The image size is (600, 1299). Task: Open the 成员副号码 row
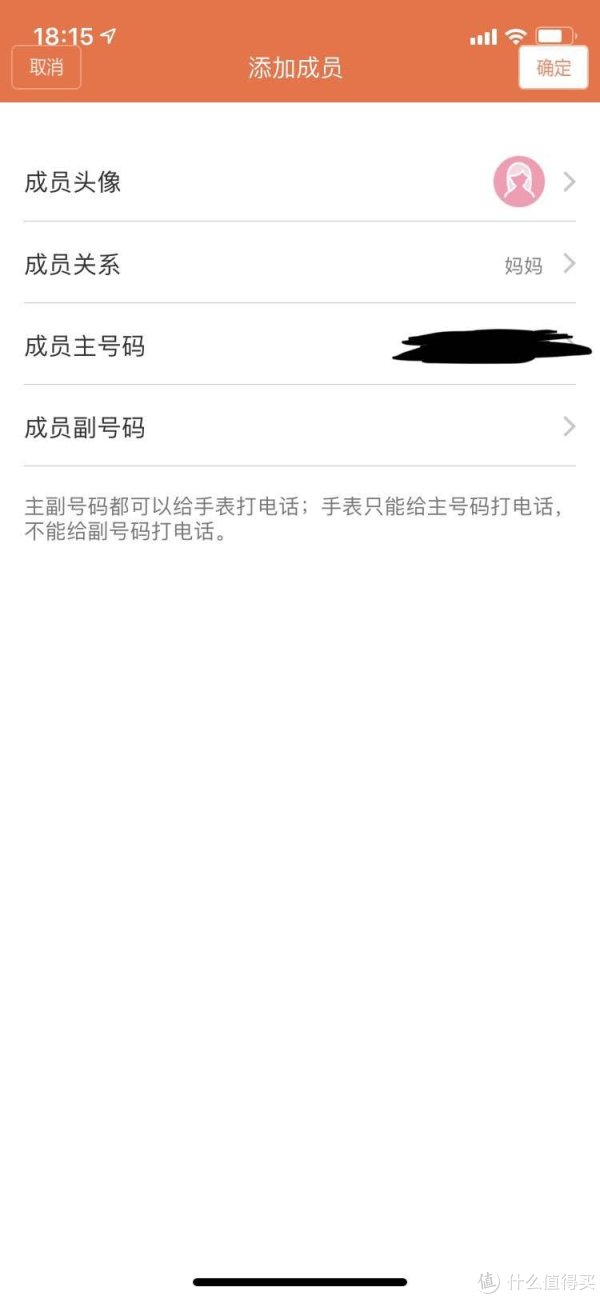pos(300,428)
